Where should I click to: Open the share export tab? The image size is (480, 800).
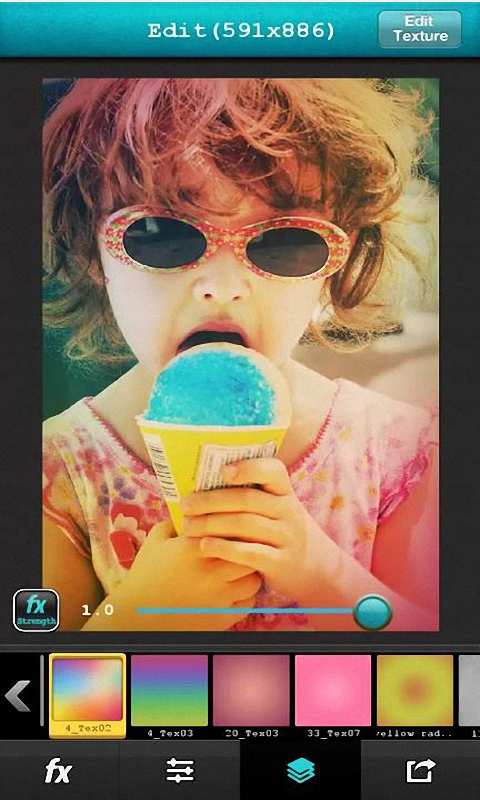pos(420,770)
